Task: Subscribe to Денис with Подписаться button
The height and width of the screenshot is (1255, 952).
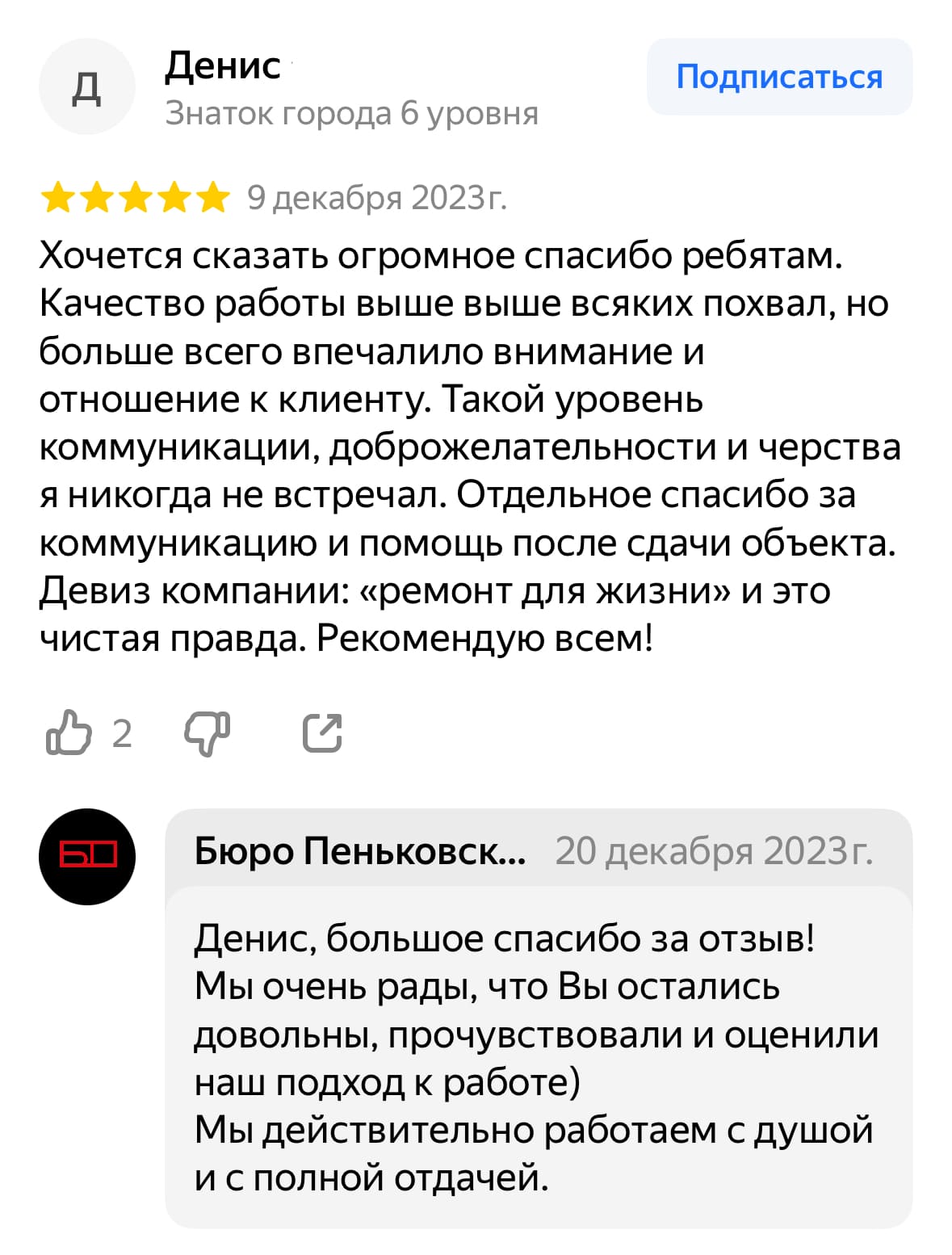Action: tap(779, 77)
